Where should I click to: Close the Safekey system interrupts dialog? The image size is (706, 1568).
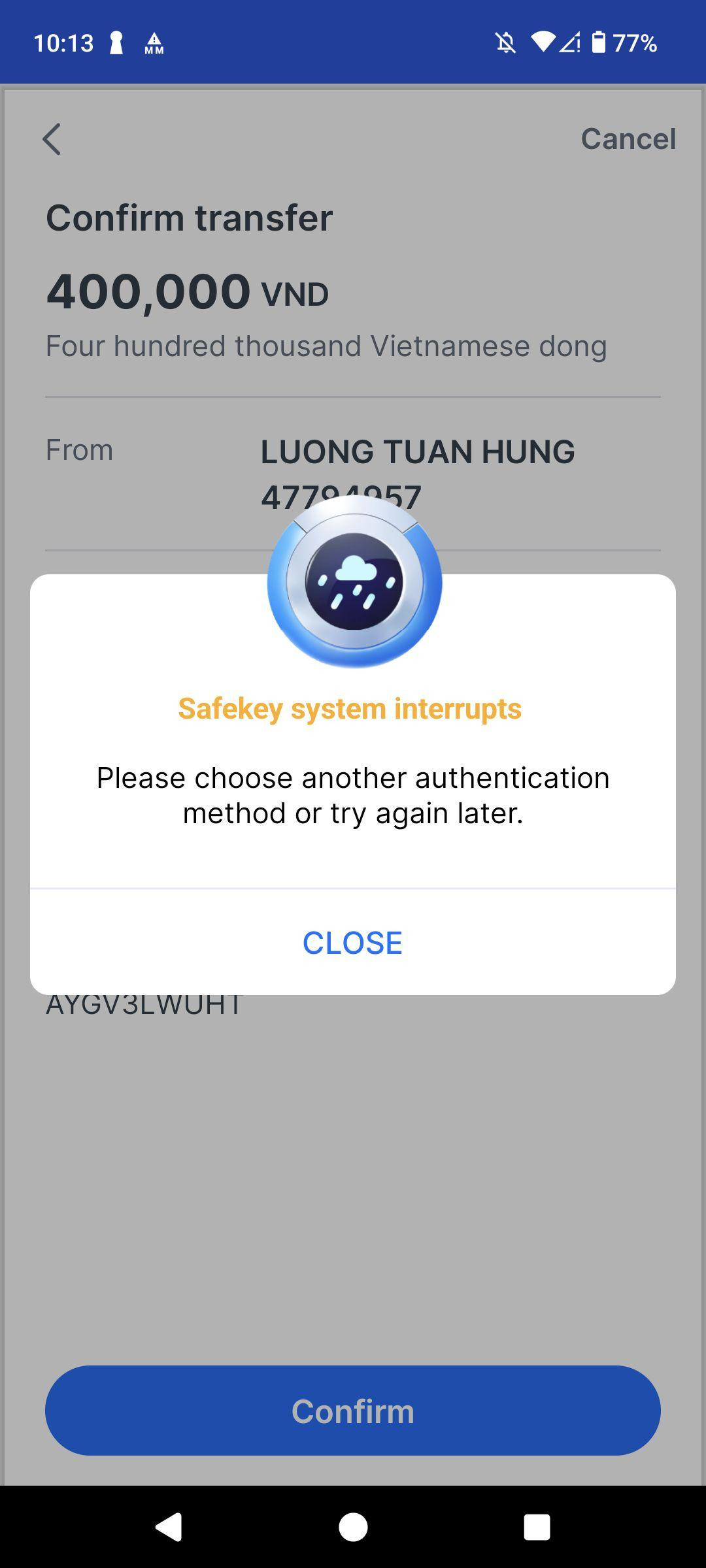point(352,942)
